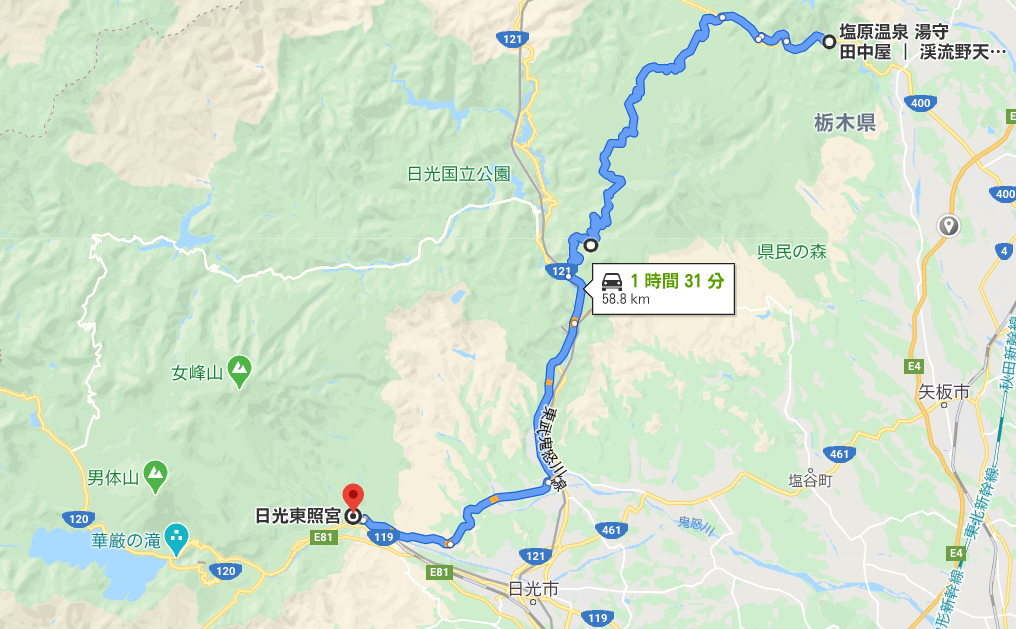Viewport: 1016px width, 629px height.
Task: Select the 塩原温泉 湯守田中屋 origin marker
Action: click(x=829, y=41)
